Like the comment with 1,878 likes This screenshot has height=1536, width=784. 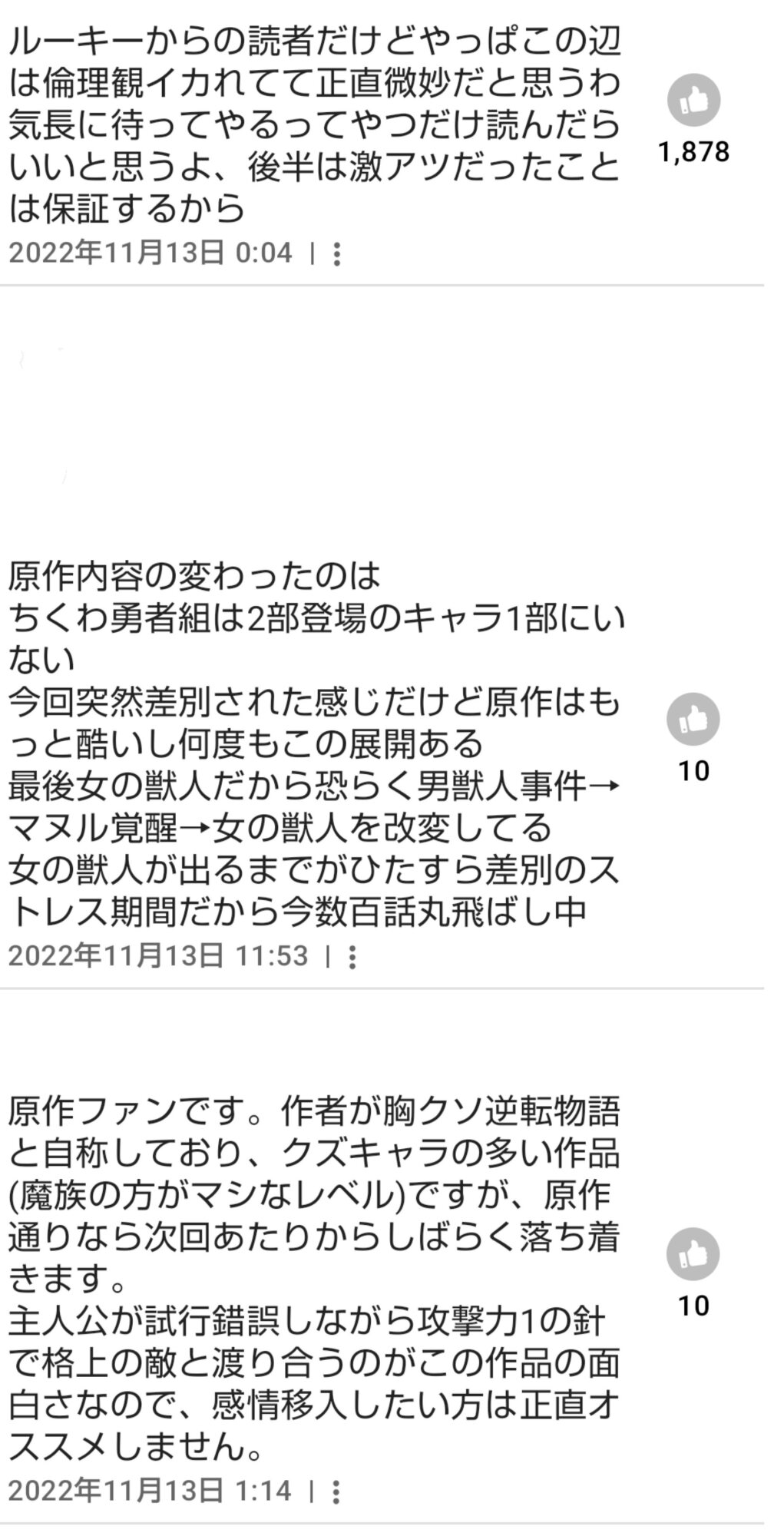click(693, 100)
